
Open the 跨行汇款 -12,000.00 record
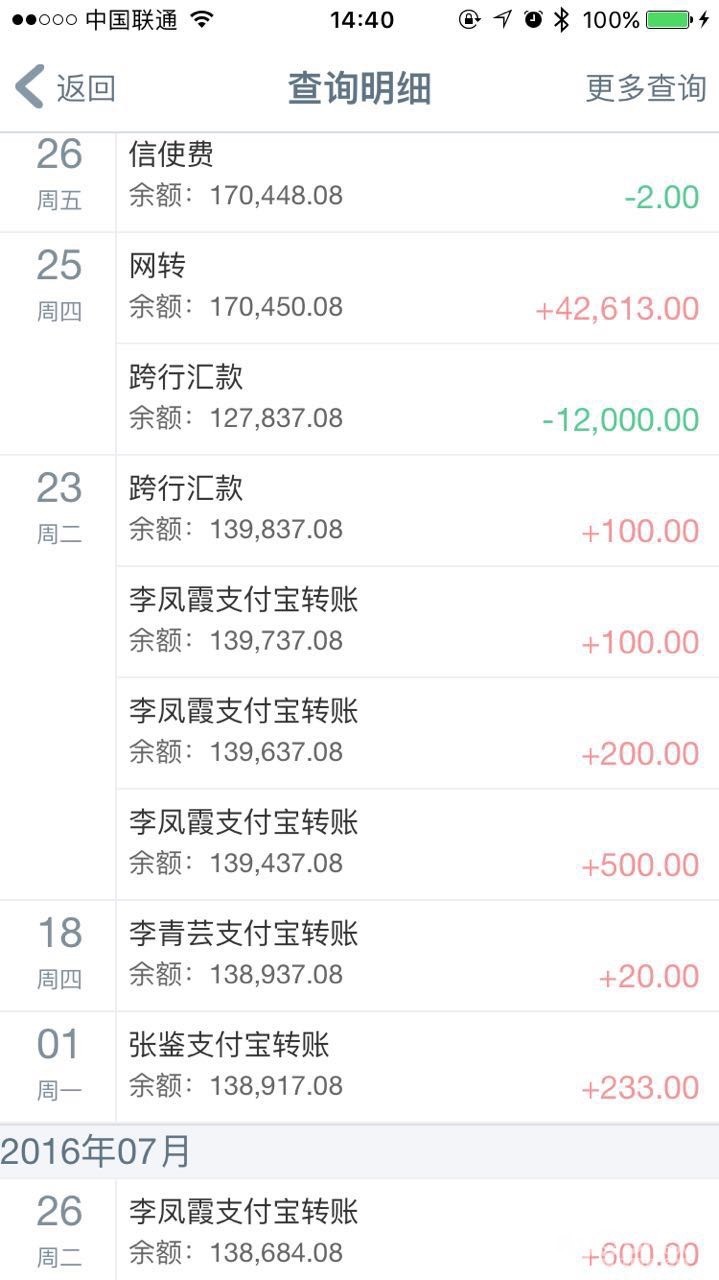pyautogui.click(x=416, y=399)
